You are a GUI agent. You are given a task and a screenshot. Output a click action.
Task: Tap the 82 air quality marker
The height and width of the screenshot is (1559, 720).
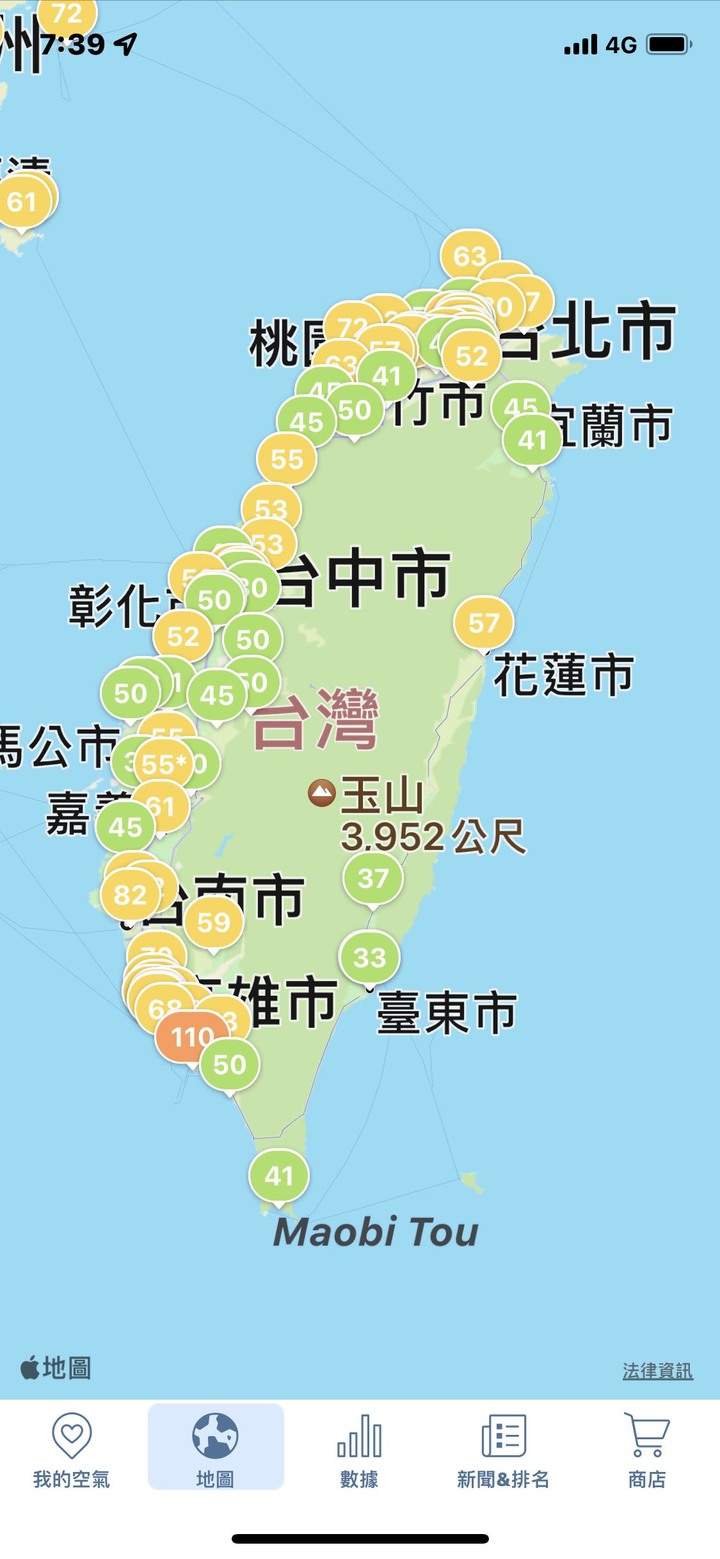(130, 894)
